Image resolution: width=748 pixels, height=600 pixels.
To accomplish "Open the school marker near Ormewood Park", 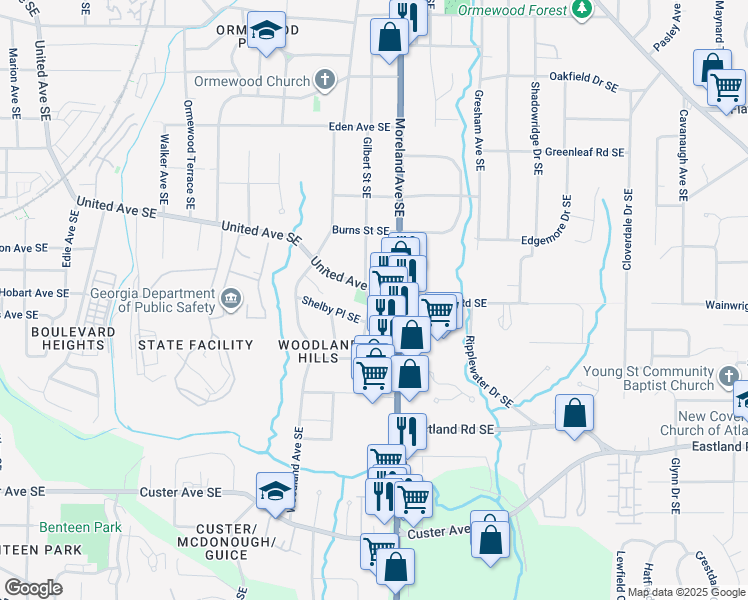I will 266,32.
